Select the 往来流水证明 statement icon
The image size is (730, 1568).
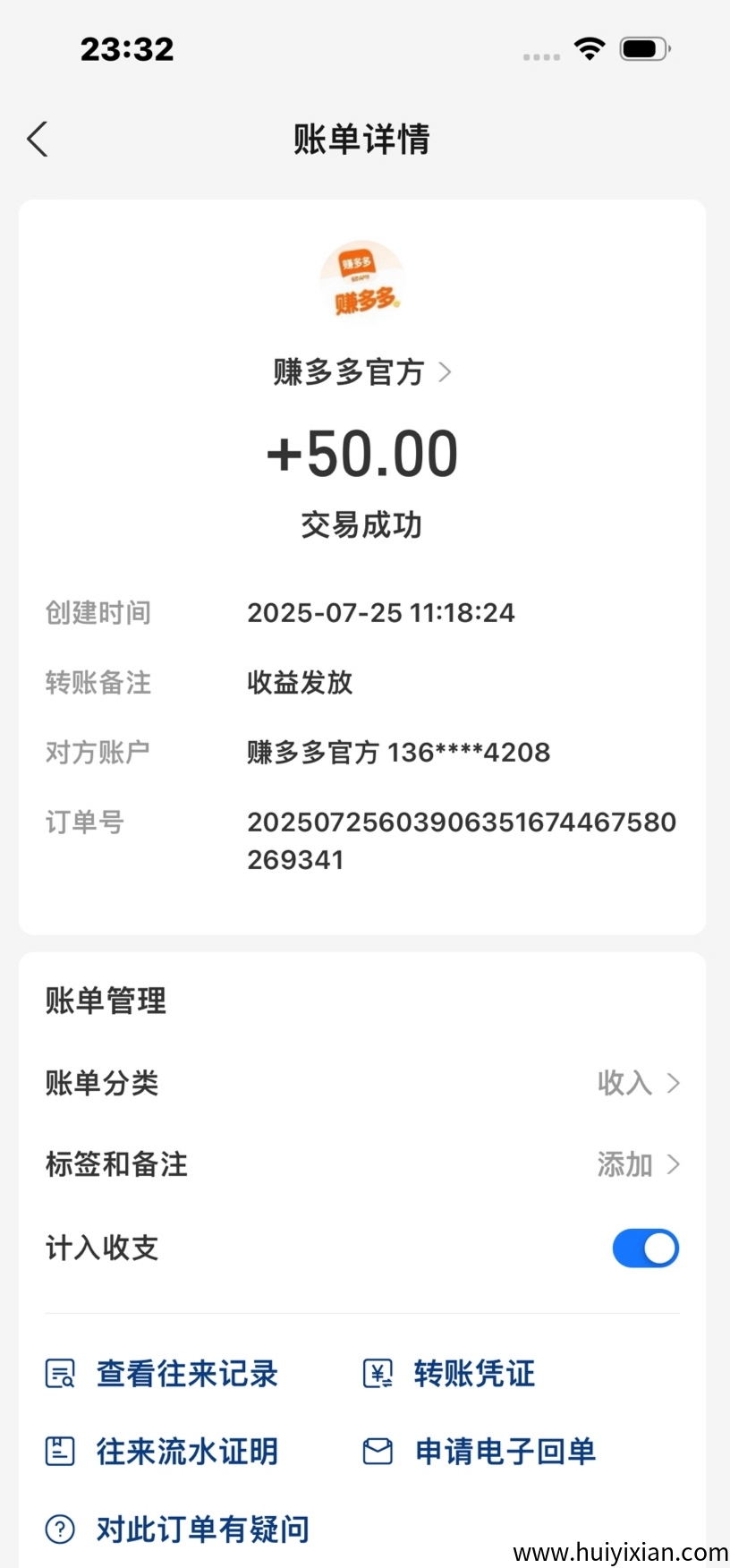point(59,1452)
